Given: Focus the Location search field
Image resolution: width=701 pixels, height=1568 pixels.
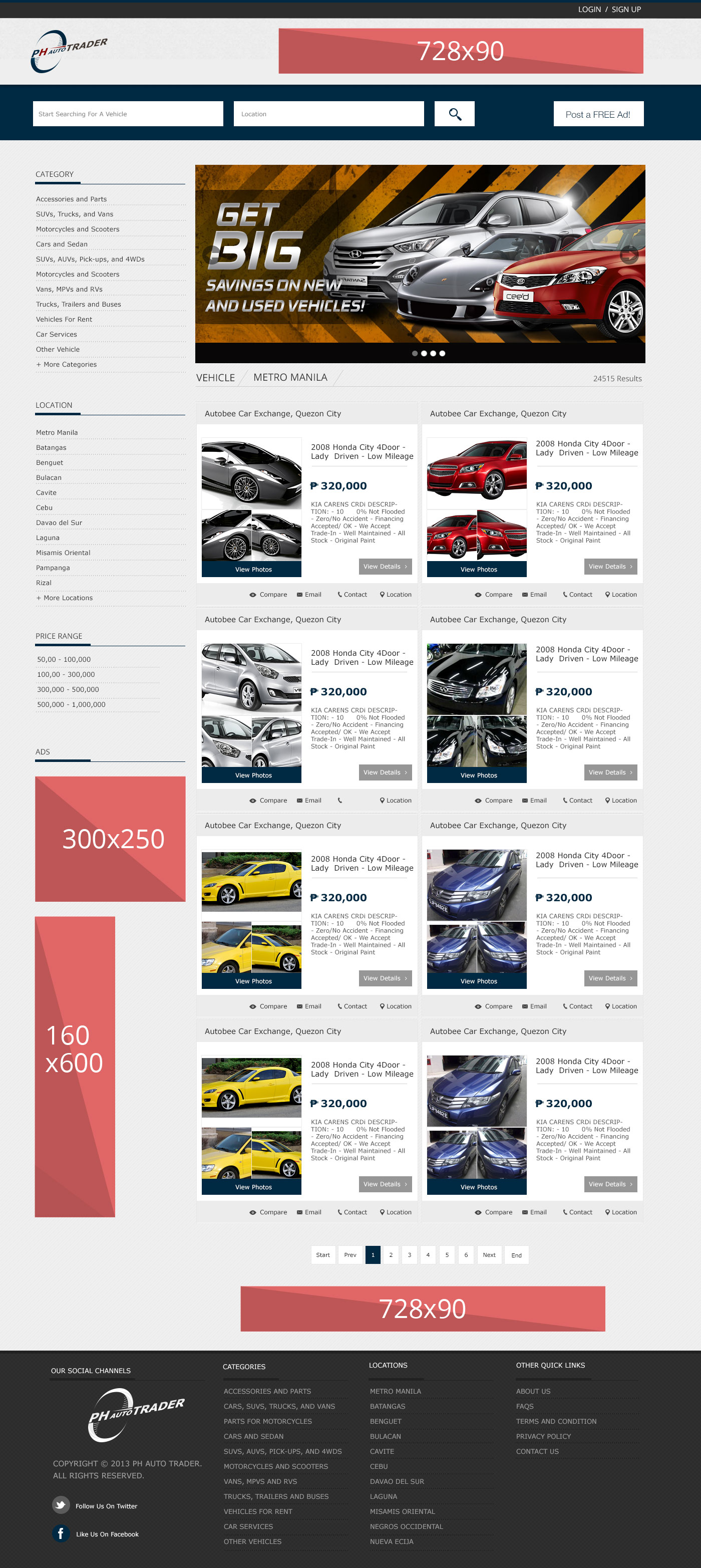Looking at the screenshot, I should 328,114.
